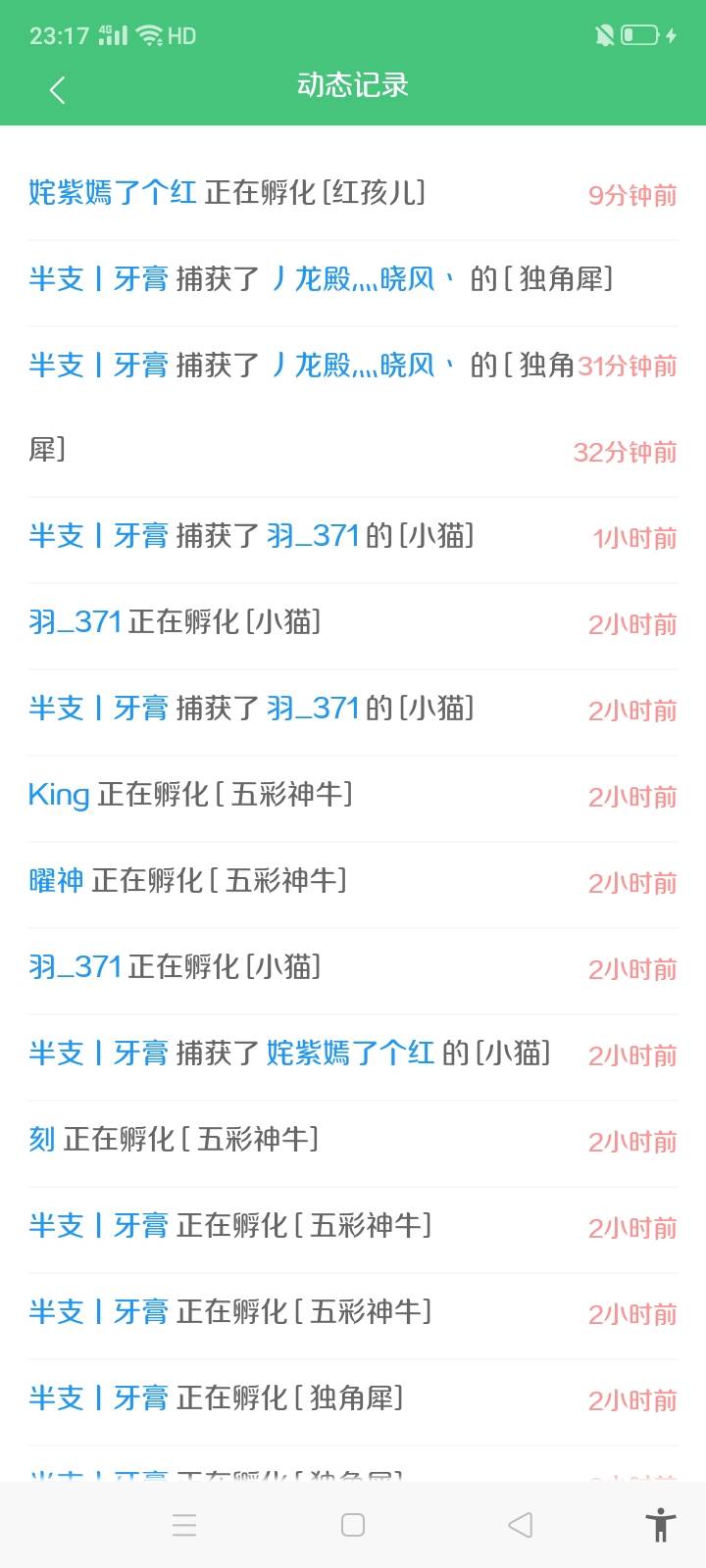Open 曜神's profile link
This screenshot has width=706, height=1568.
(56, 880)
